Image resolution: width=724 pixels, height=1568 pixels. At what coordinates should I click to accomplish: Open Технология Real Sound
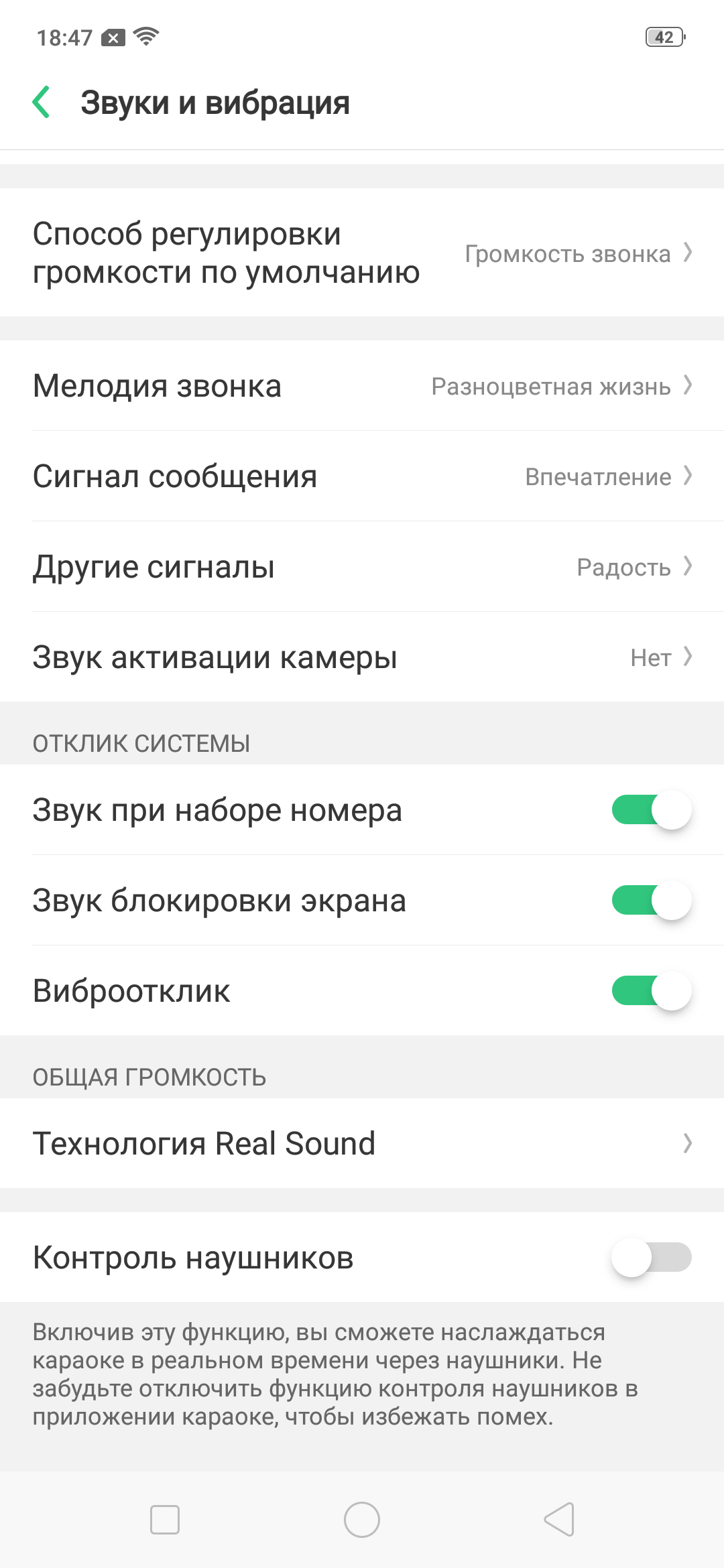(362, 1143)
